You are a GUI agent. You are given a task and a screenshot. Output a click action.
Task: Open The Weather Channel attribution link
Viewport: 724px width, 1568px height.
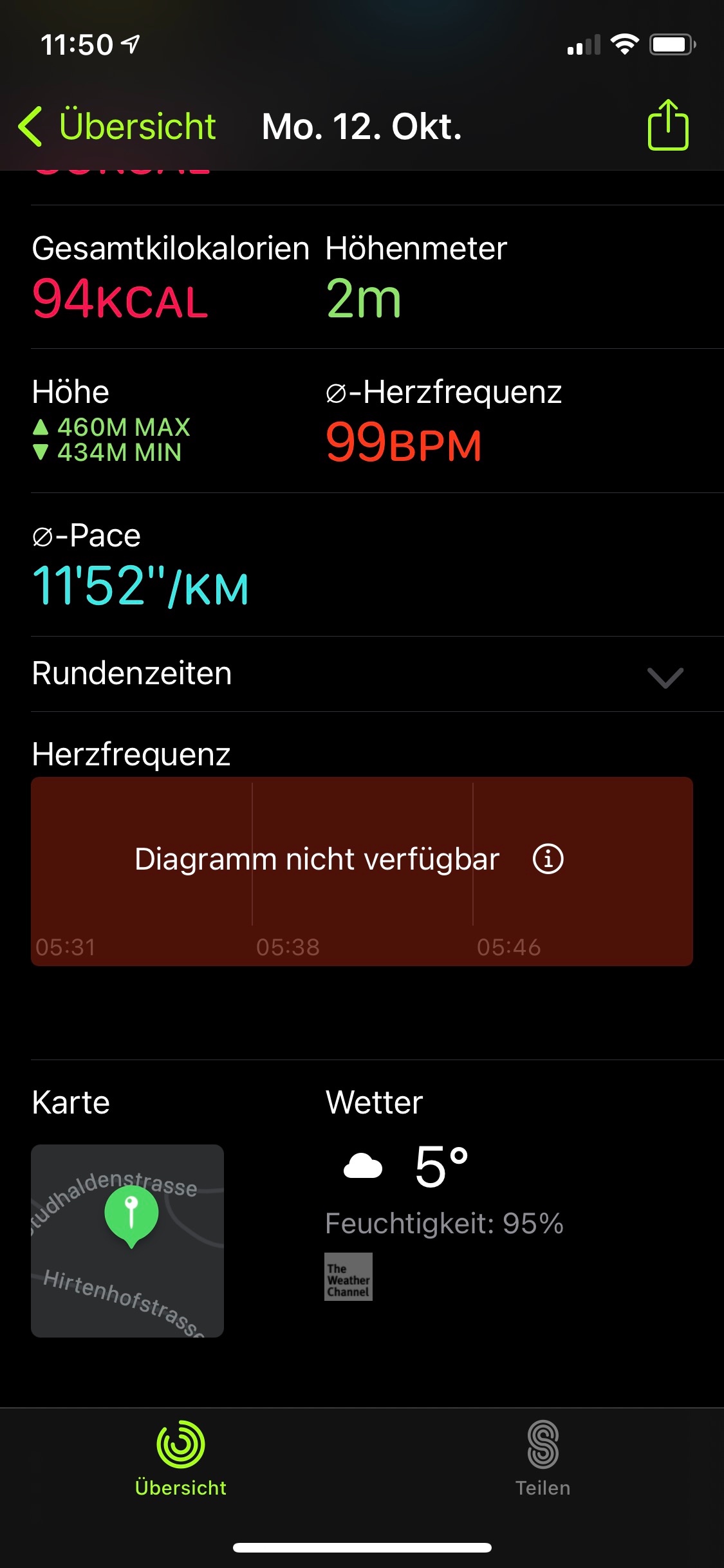(x=348, y=1276)
